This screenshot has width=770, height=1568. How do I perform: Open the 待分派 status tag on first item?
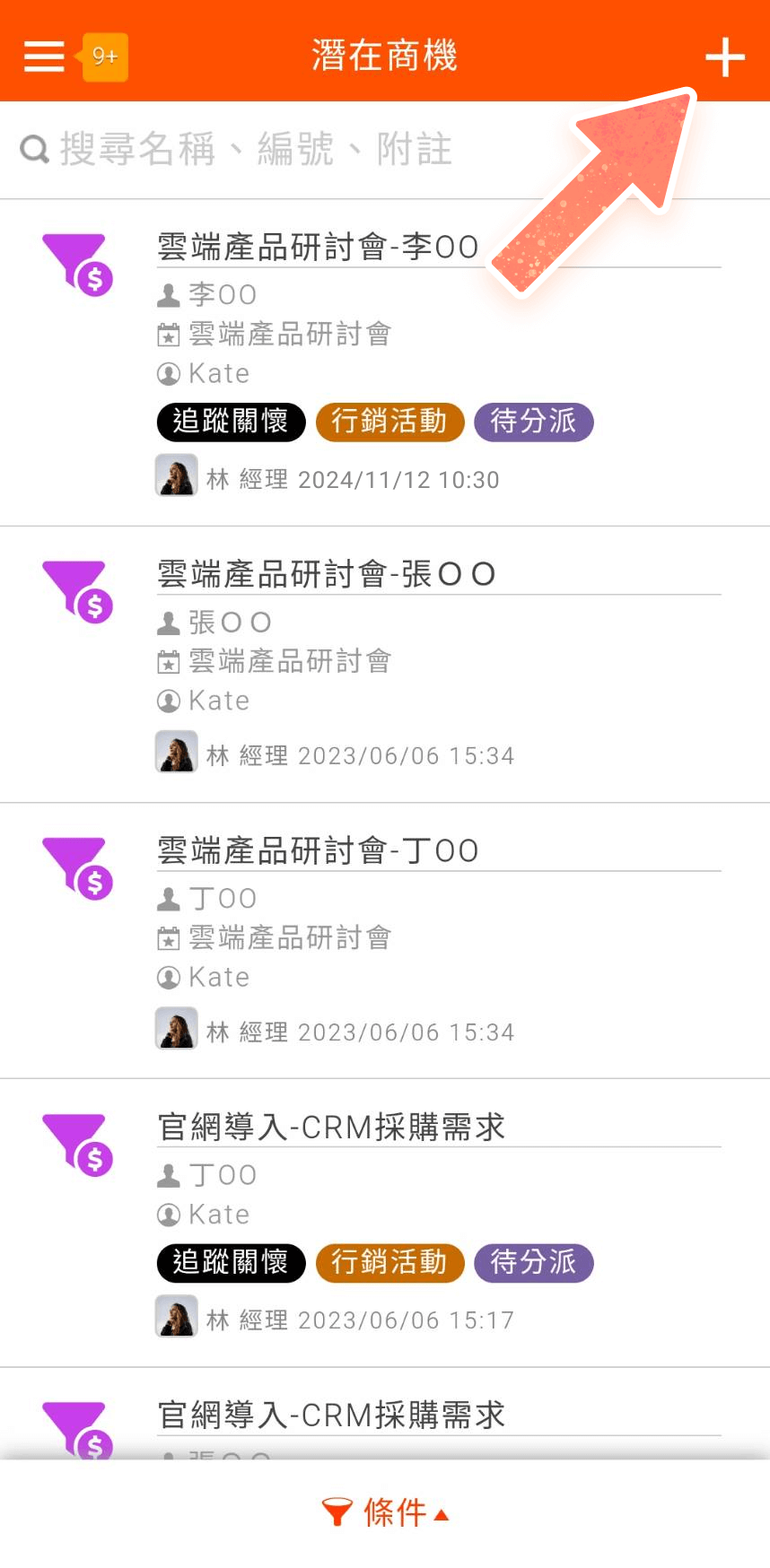[x=533, y=422]
